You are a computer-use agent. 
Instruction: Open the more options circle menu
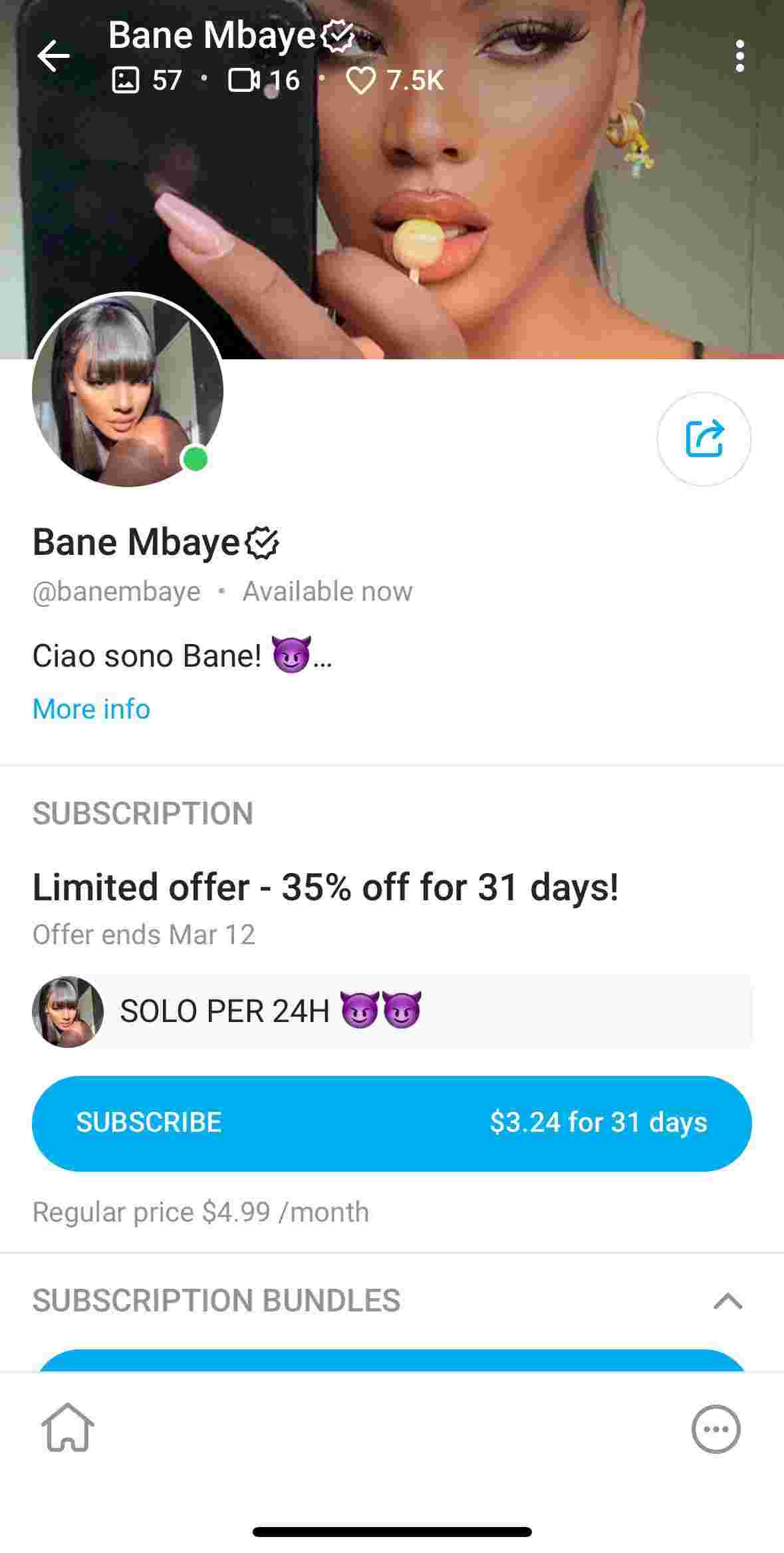click(716, 1429)
